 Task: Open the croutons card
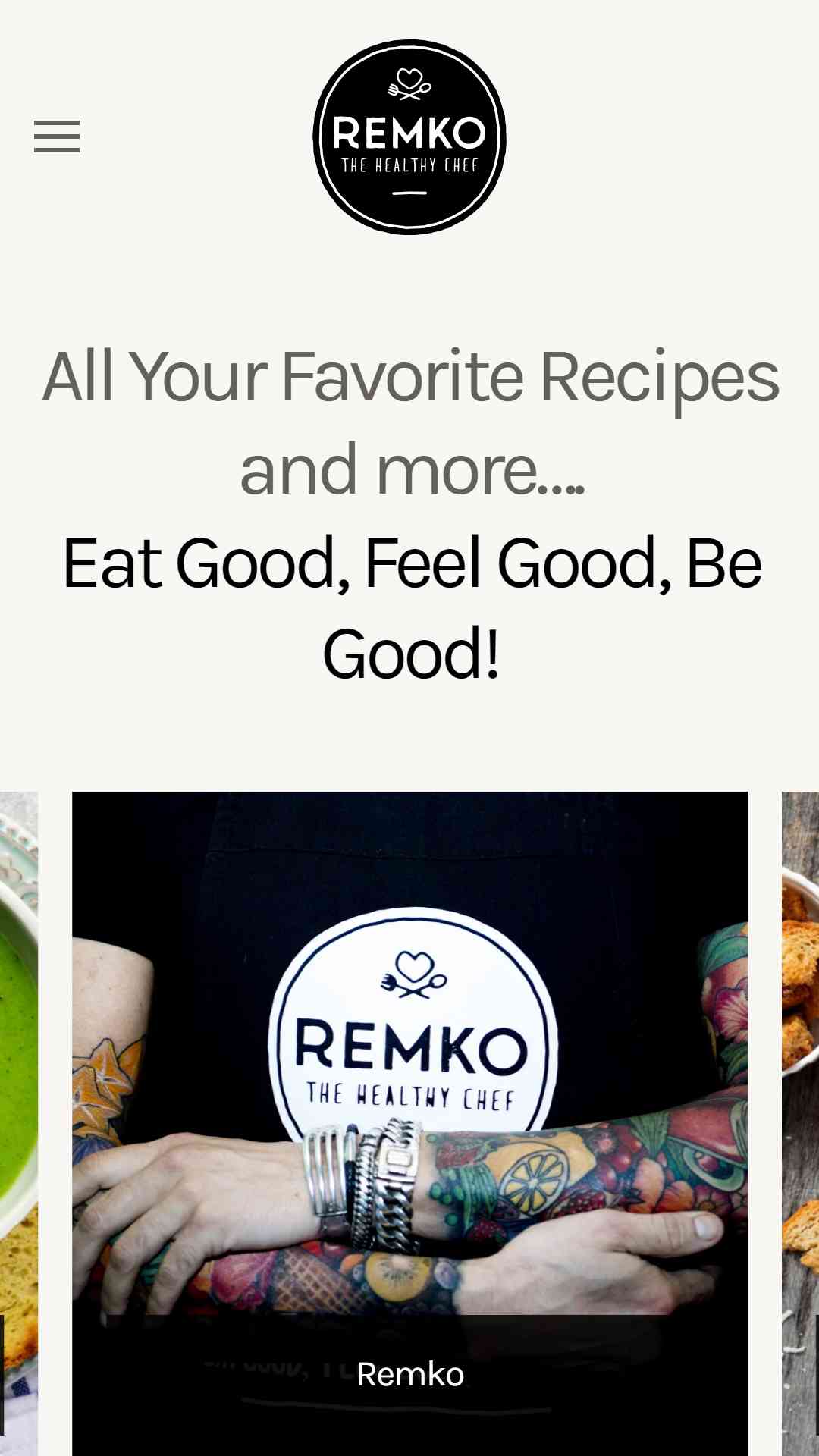(x=801, y=1123)
